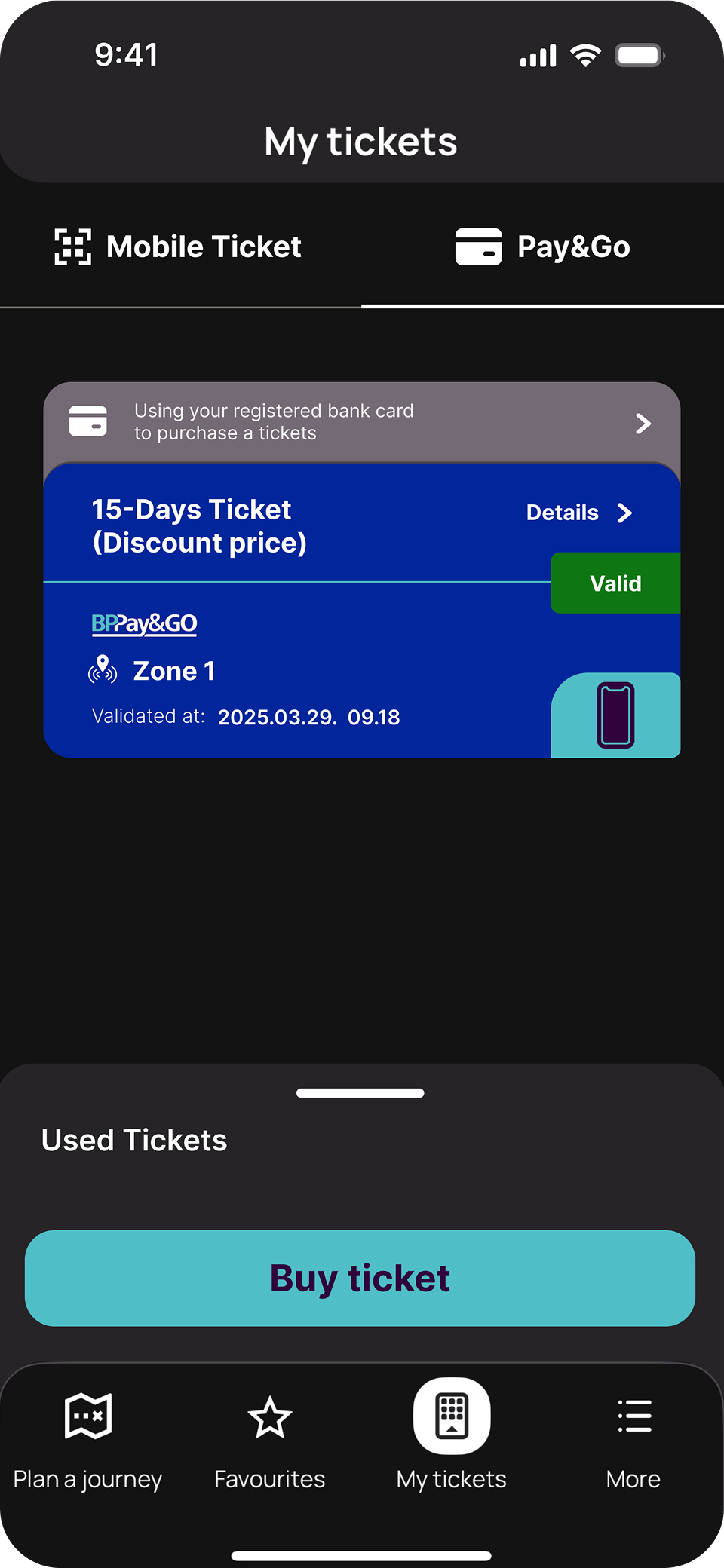This screenshot has height=1568, width=724.
Task: Click the Wi-Fi status icon
Action: [x=586, y=54]
